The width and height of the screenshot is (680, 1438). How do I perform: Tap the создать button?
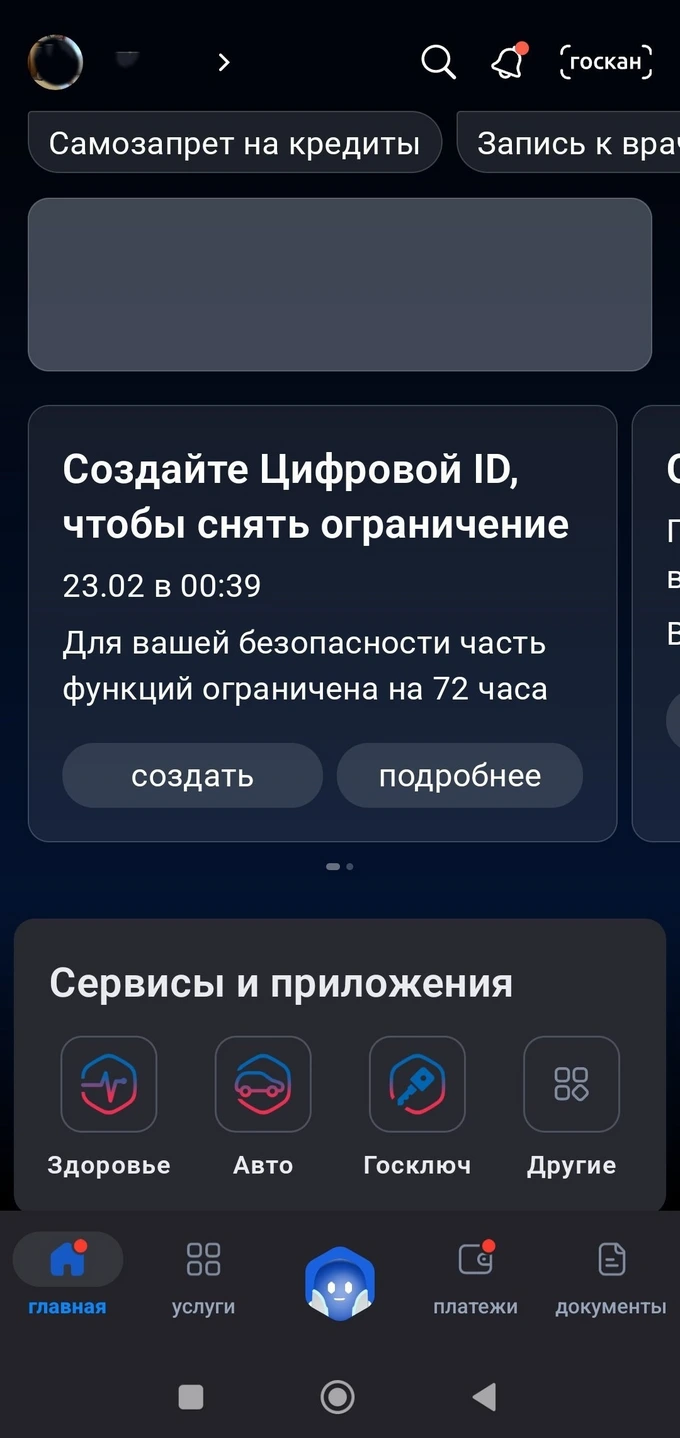(192, 776)
